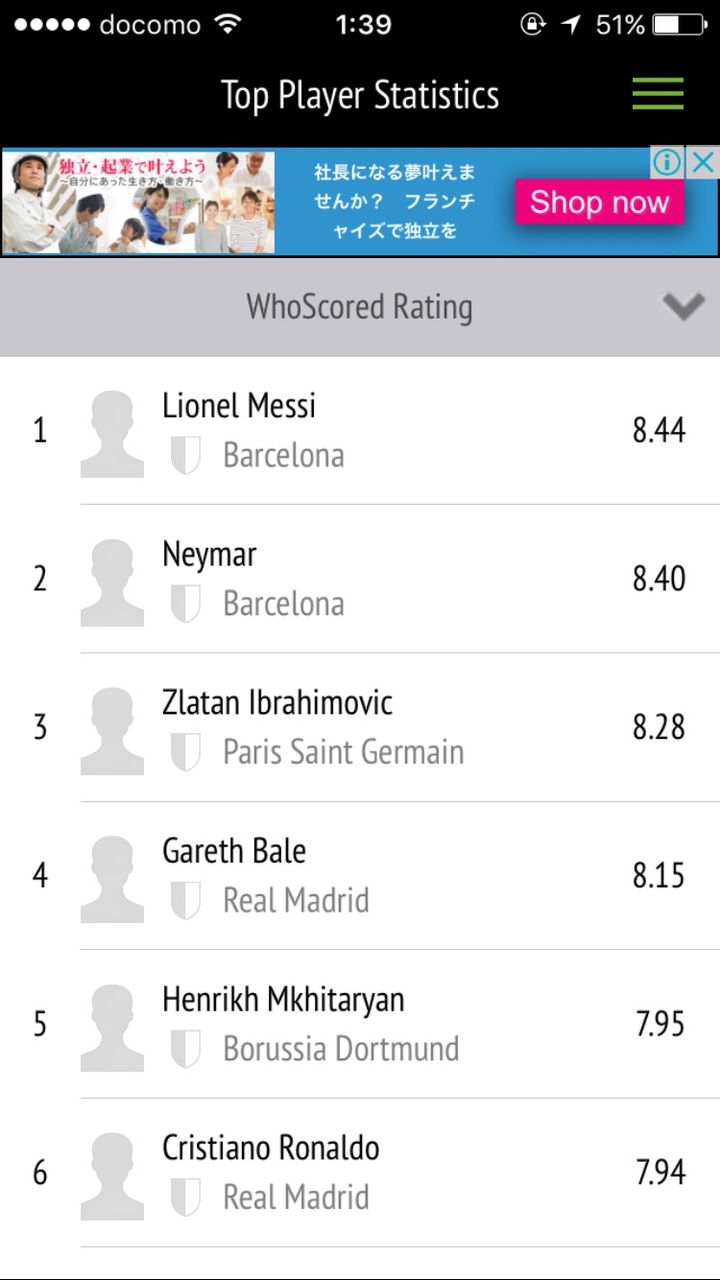View Neymar's player details
Viewport: 720px width, 1280px height.
tap(360, 579)
